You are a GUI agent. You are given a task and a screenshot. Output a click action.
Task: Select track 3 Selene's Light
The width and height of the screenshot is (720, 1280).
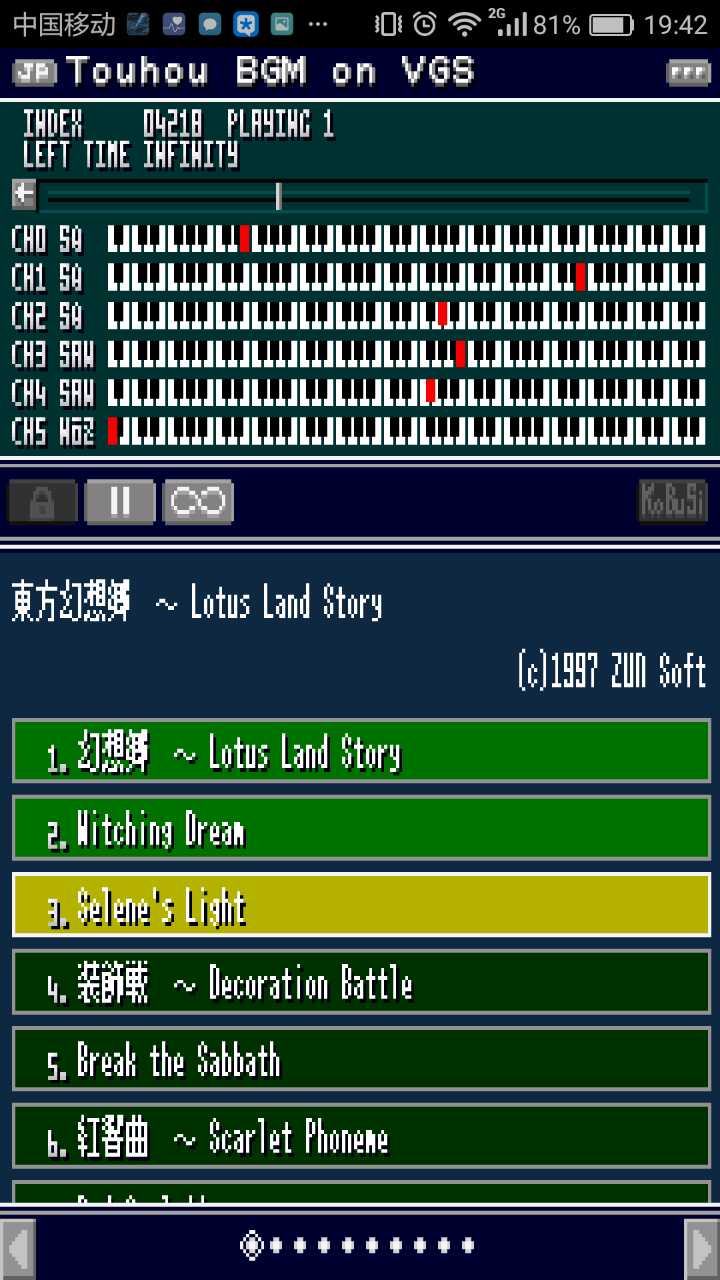coord(361,906)
